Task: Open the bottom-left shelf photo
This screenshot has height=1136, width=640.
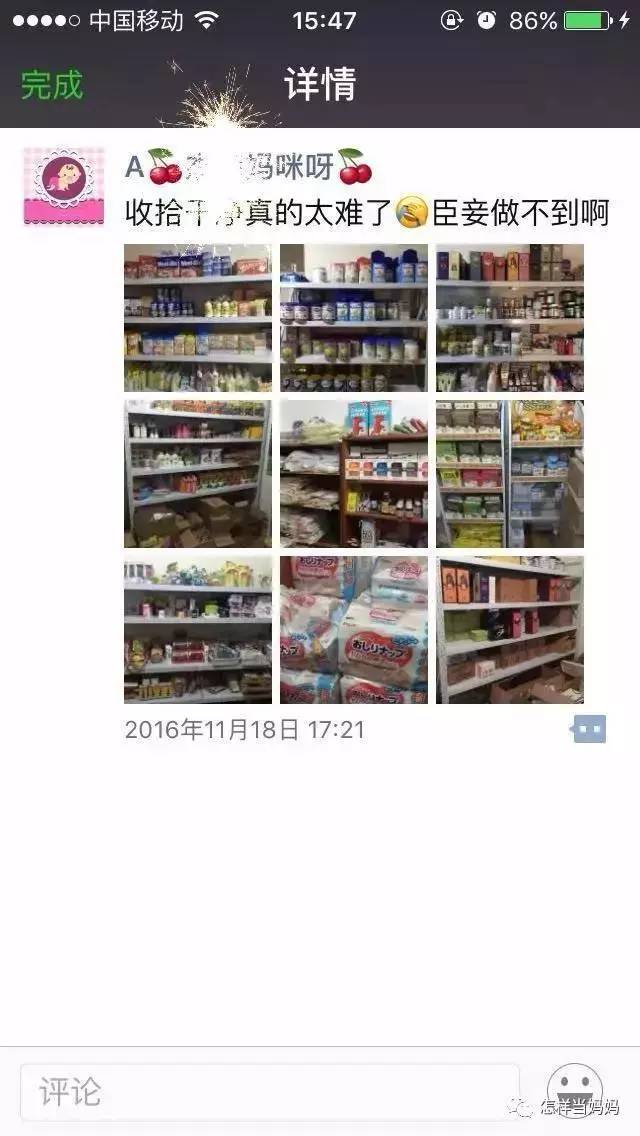Action: [198, 630]
